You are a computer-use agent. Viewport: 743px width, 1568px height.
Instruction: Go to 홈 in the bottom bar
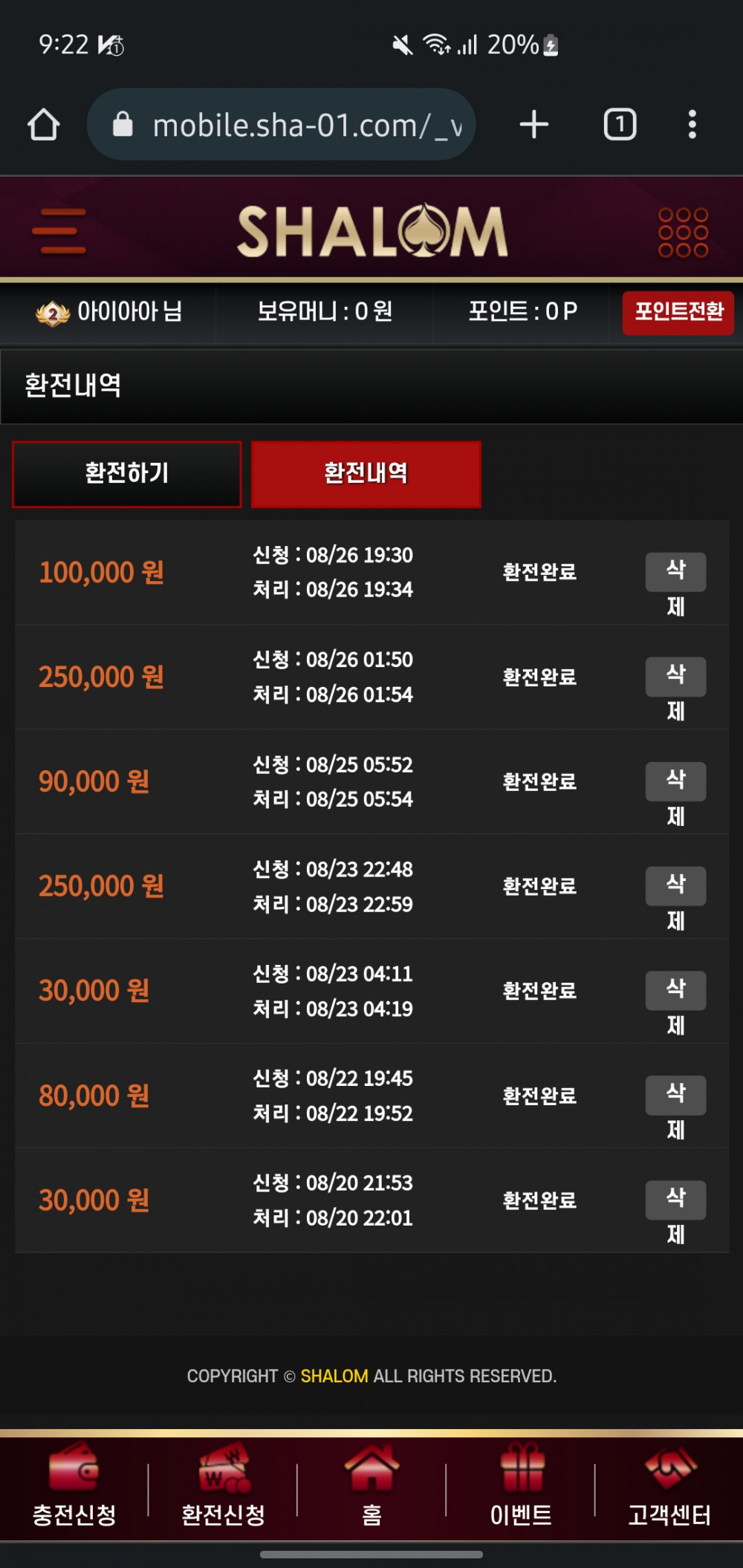coord(371,1486)
